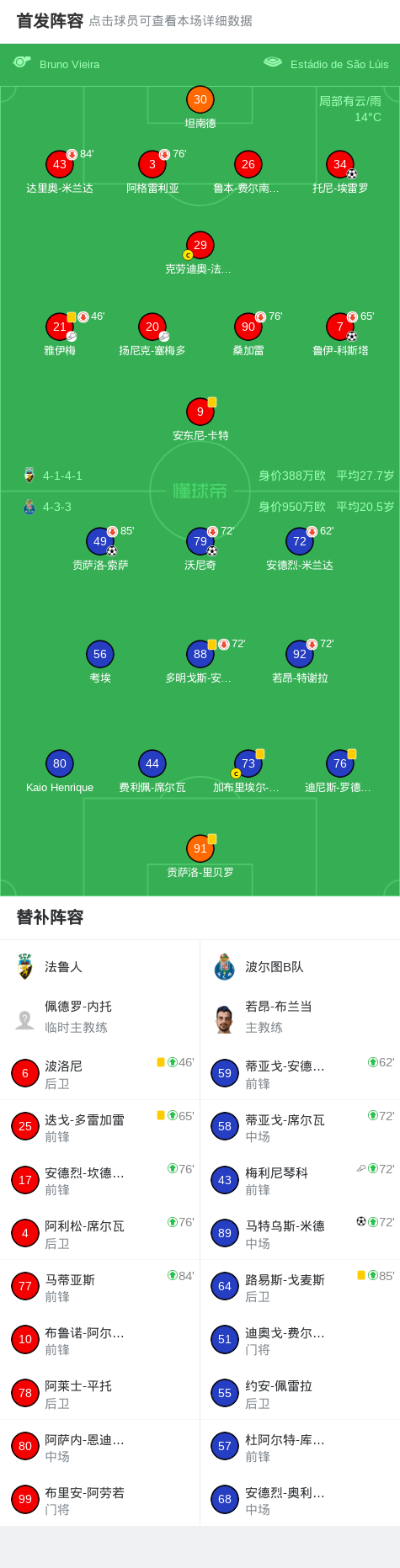View striker 安东尼-卡特 number 9
Screen dimensions: 400x1568
[x=200, y=412]
